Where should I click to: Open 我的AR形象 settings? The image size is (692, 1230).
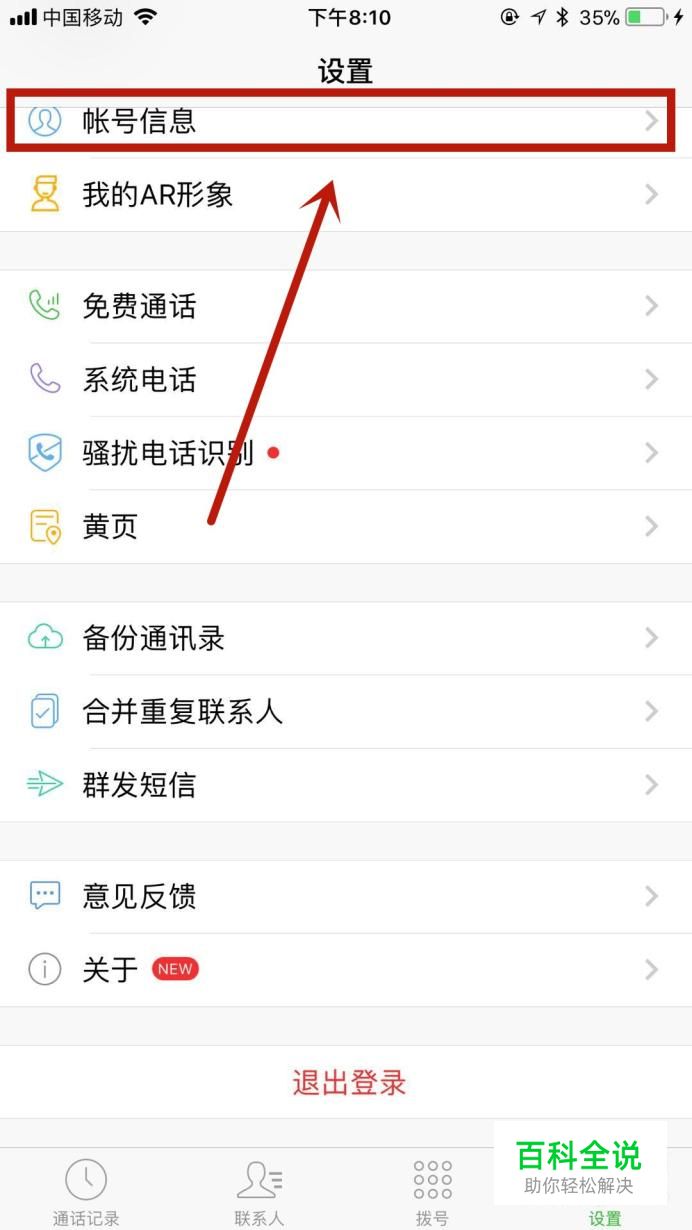click(x=346, y=195)
